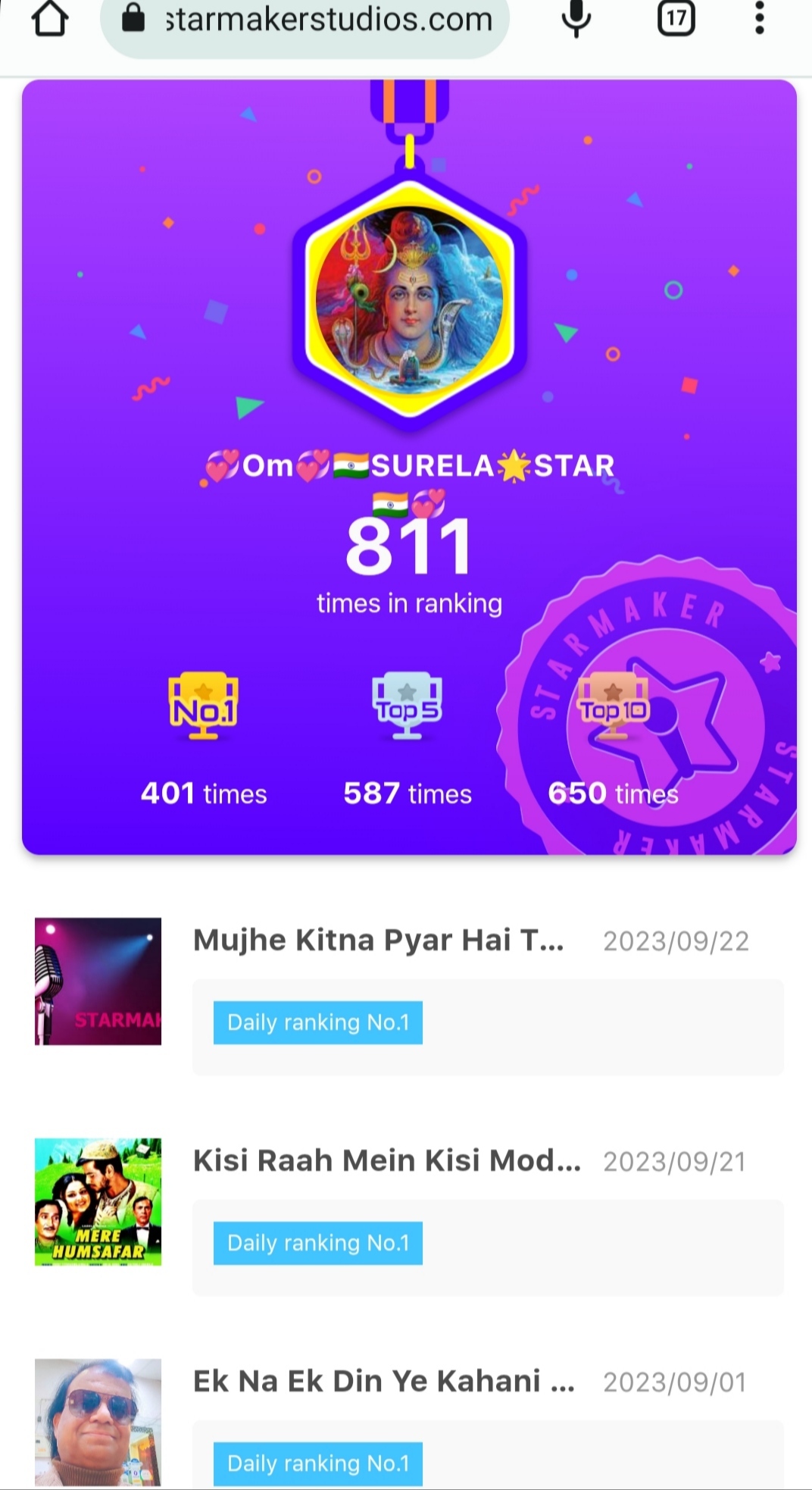The width and height of the screenshot is (812, 1490).
Task: Go to the browser home page
Action: pyautogui.click(x=50, y=19)
